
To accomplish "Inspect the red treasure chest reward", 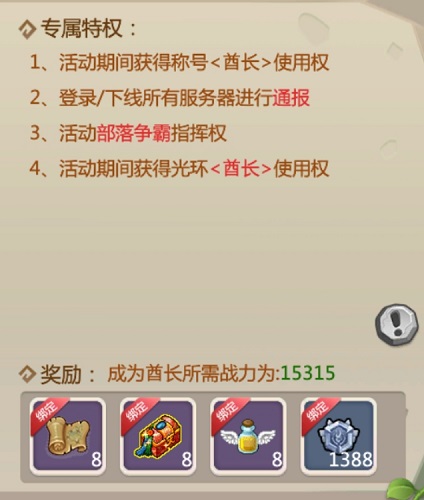I will 158,436.
